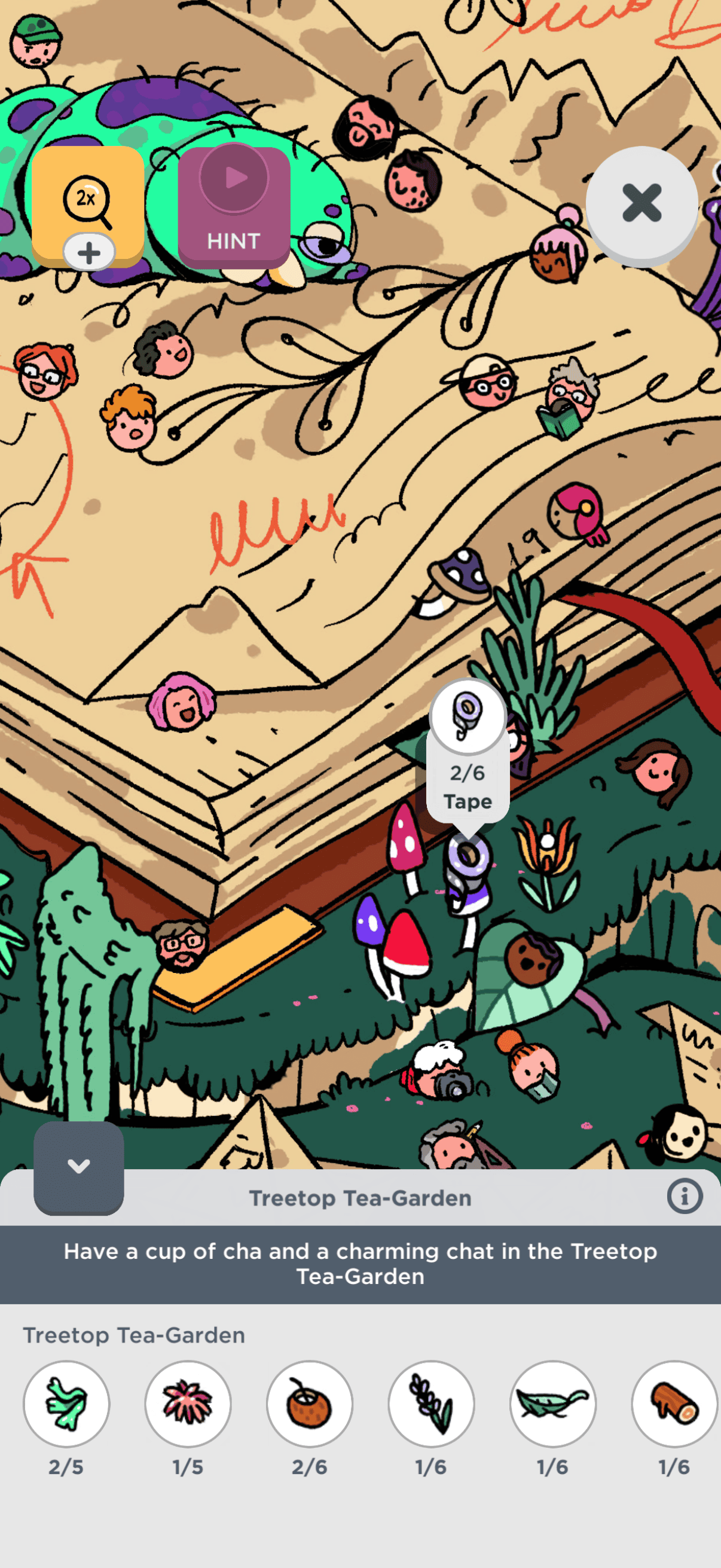Close the hidden object view
Screen dimensions: 721x1568
pos(641,203)
